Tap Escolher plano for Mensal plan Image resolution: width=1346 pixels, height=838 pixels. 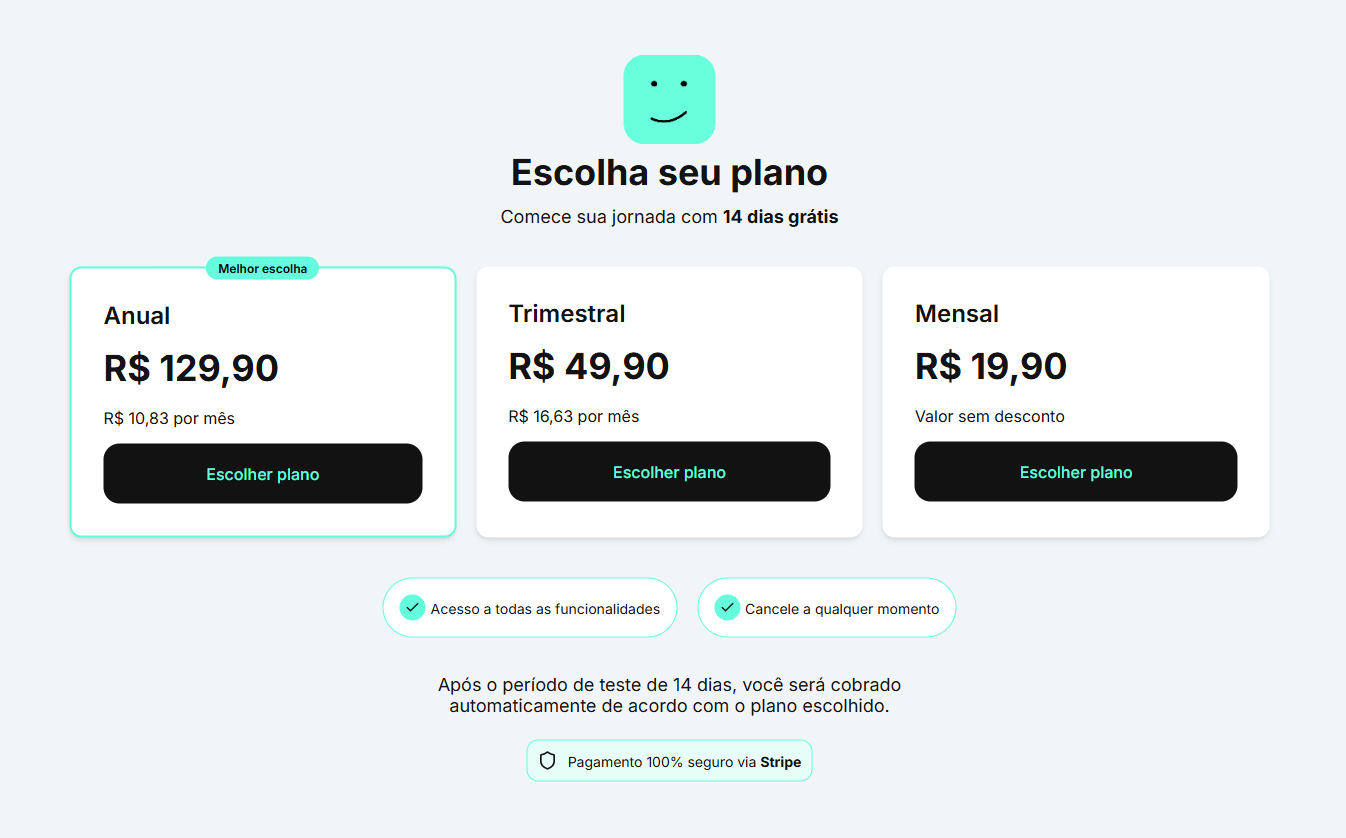[x=1075, y=472]
